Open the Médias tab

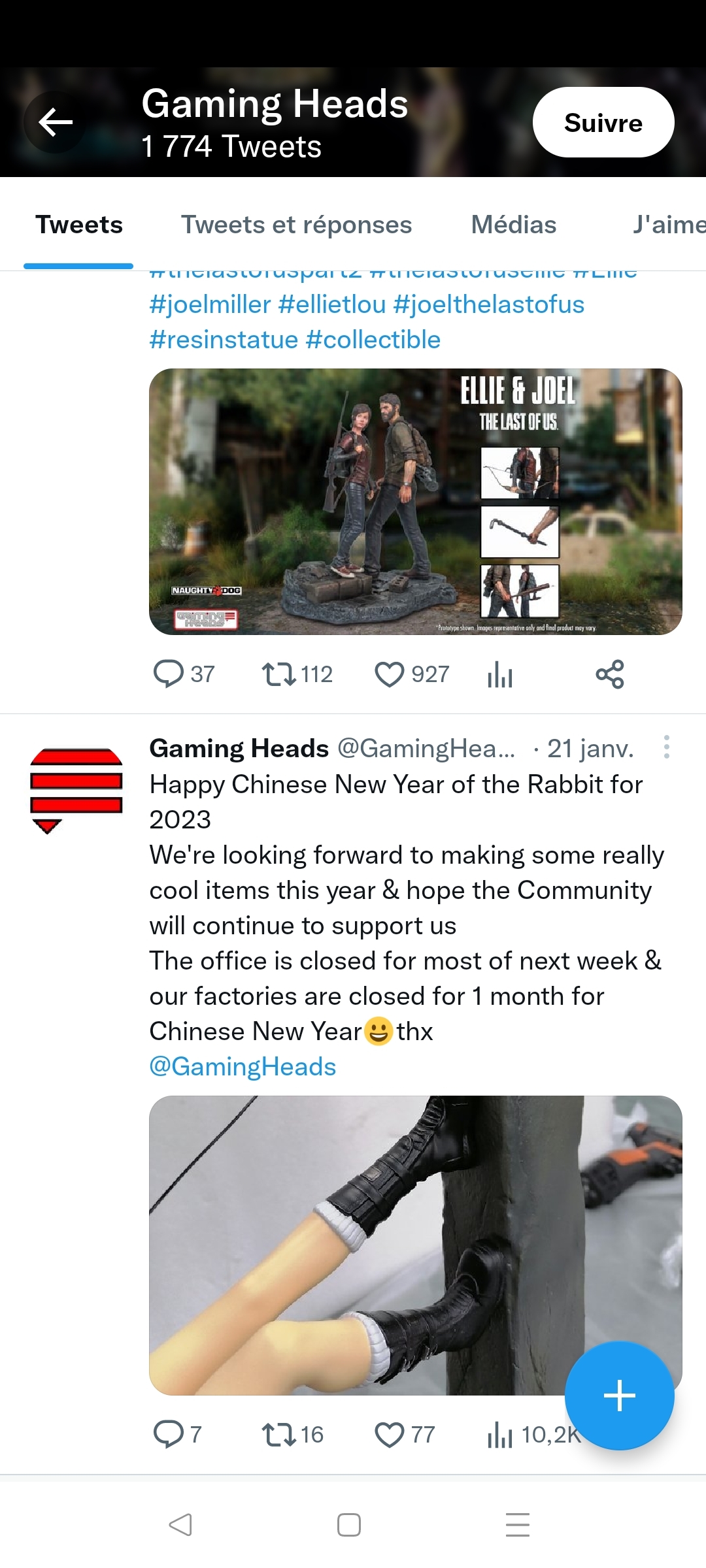point(513,225)
